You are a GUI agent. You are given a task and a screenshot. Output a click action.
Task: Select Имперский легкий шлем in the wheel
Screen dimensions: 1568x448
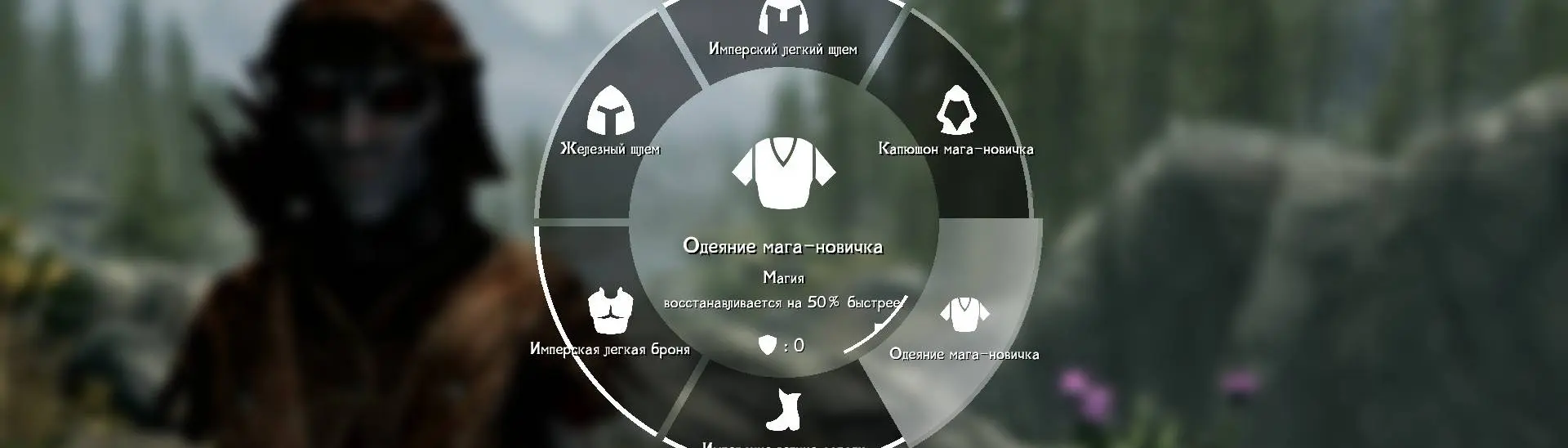click(783, 33)
